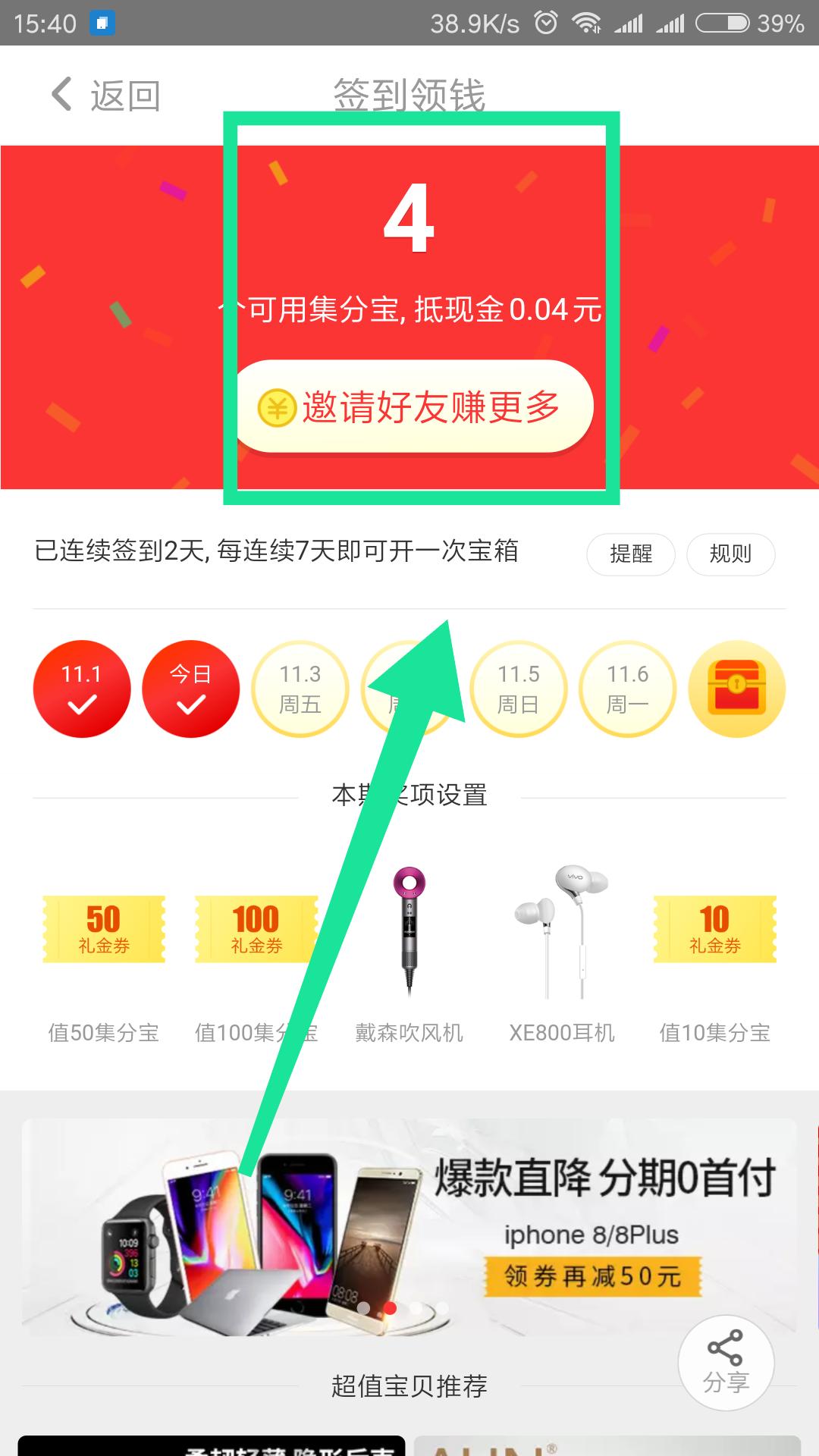The height and width of the screenshot is (1456, 819).
Task: Select the checked 11.1 sign-in circle
Action: click(82, 689)
